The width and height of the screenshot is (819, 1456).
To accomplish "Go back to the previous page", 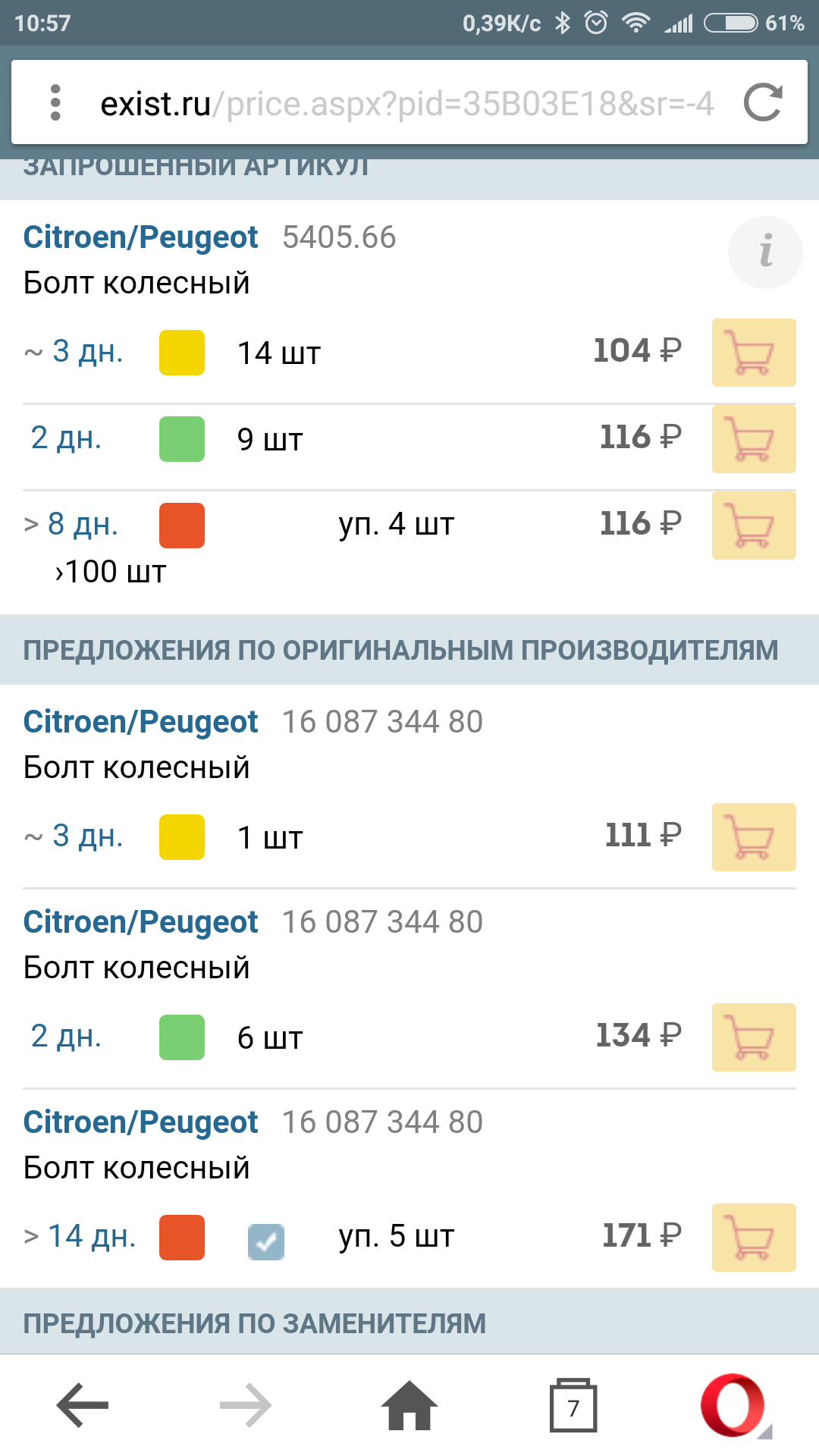I will 83,1405.
